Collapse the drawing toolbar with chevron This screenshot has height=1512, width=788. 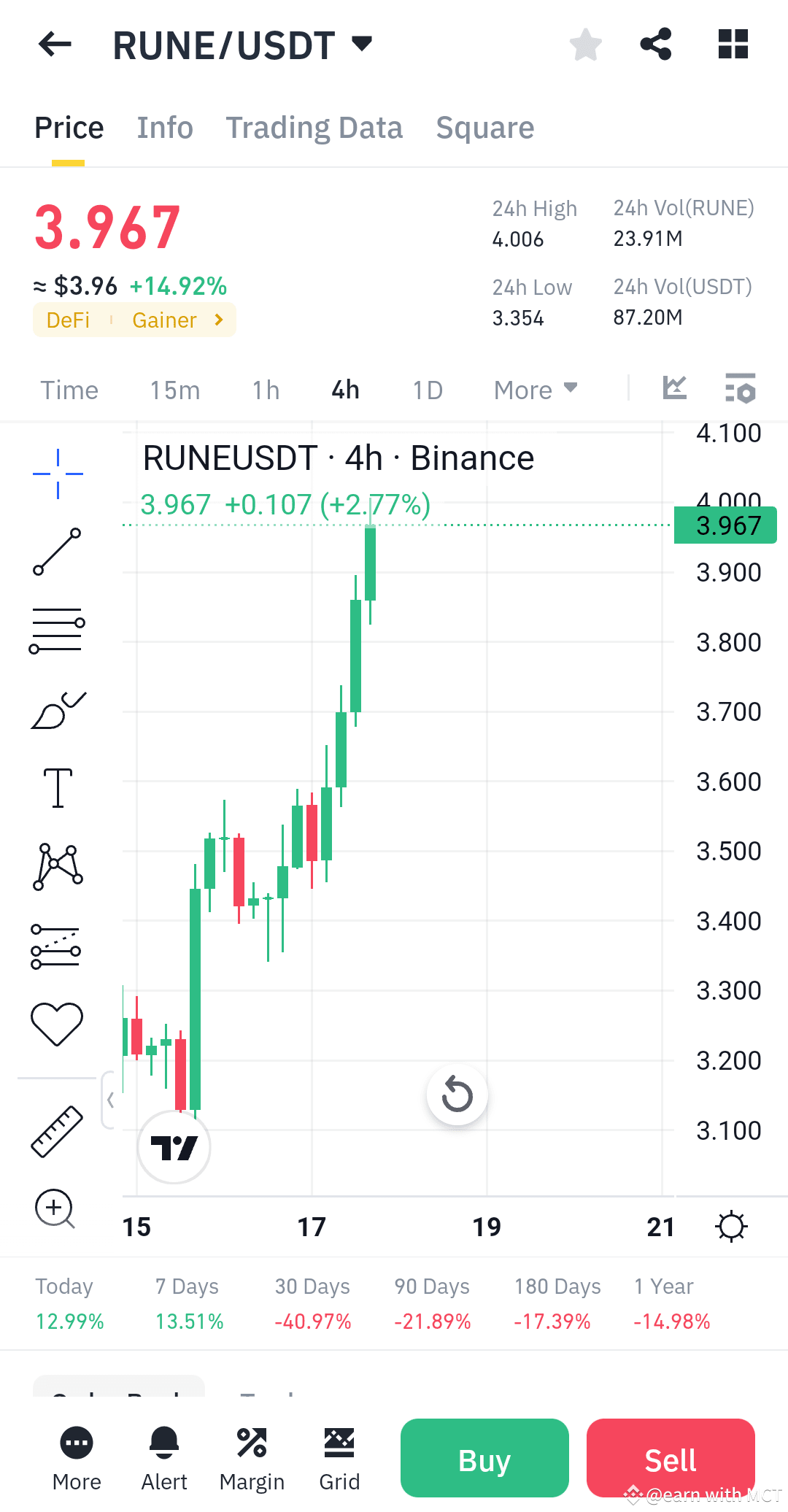[111, 1098]
